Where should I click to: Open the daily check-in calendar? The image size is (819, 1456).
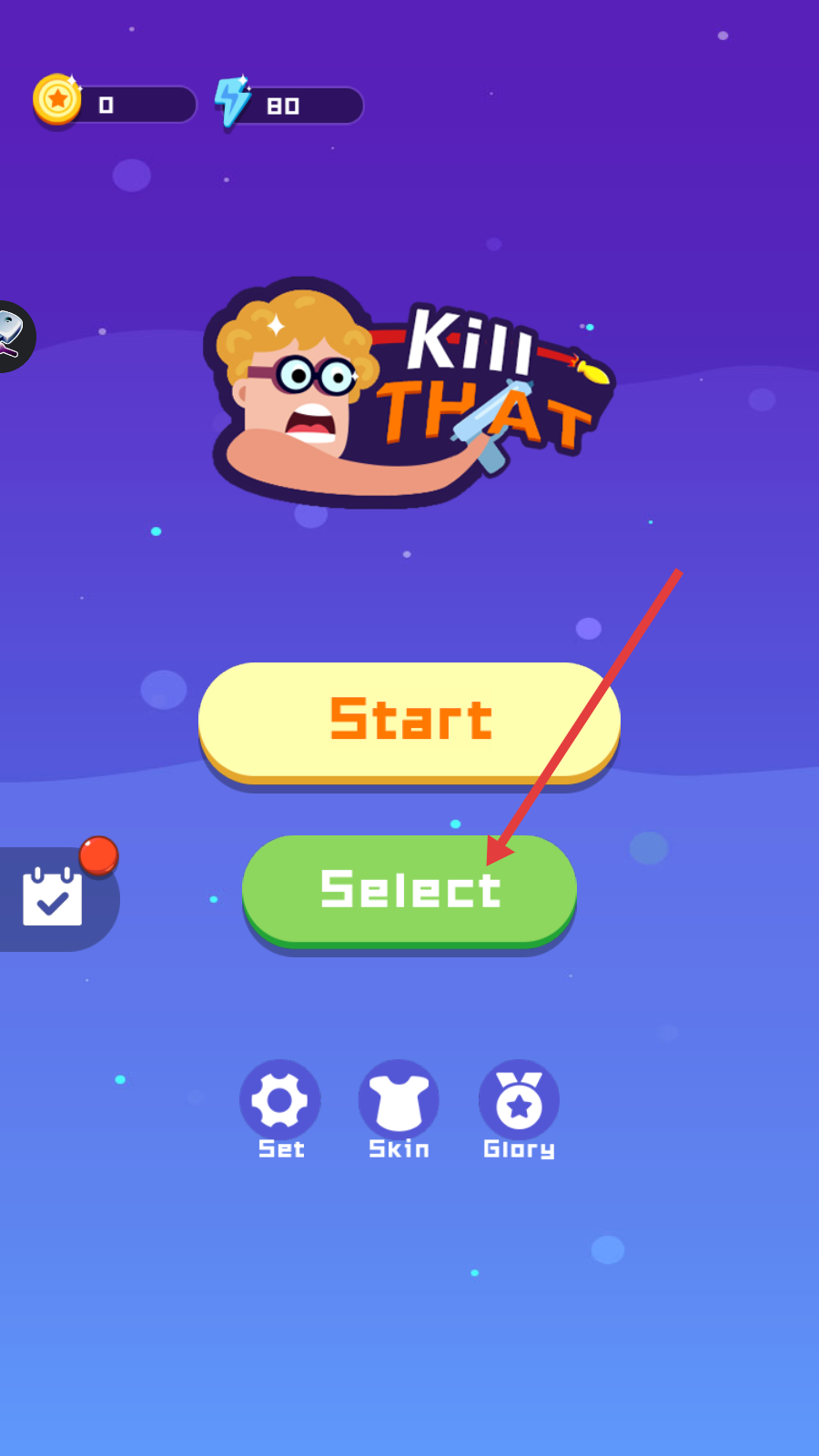tap(53, 898)
